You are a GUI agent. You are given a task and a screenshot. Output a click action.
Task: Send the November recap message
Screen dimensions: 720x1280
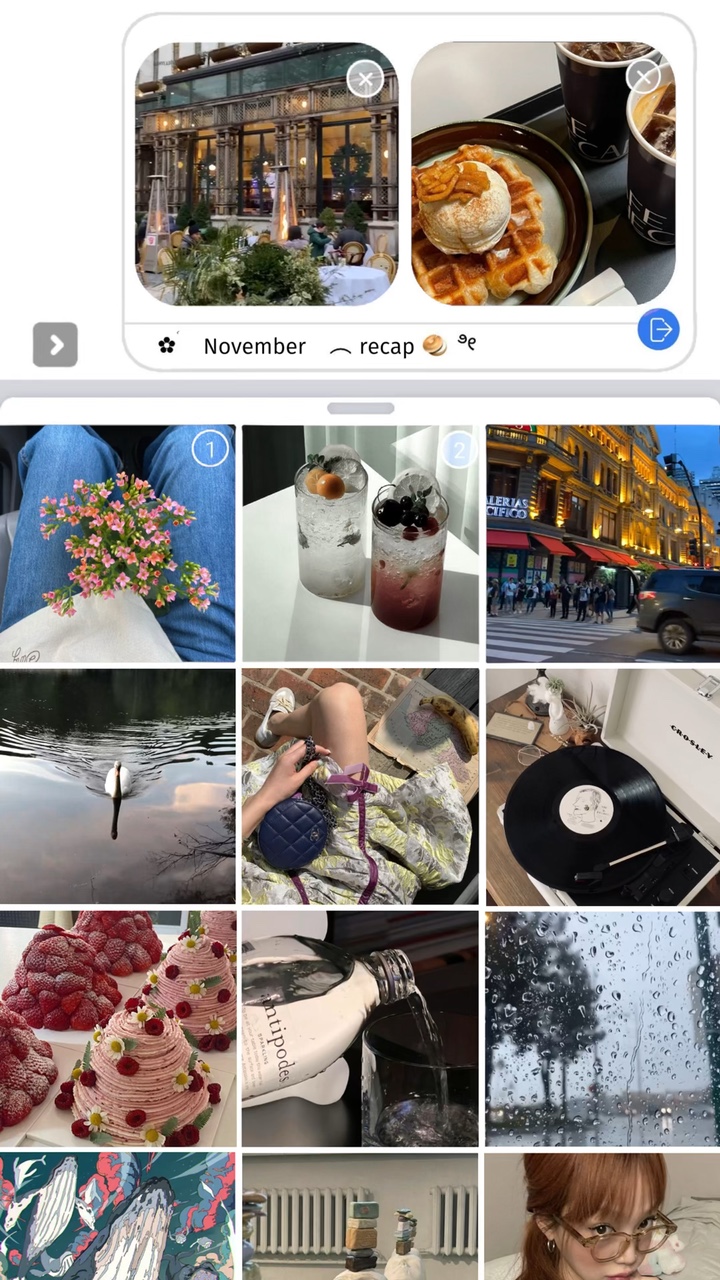[x=658, y=329]
